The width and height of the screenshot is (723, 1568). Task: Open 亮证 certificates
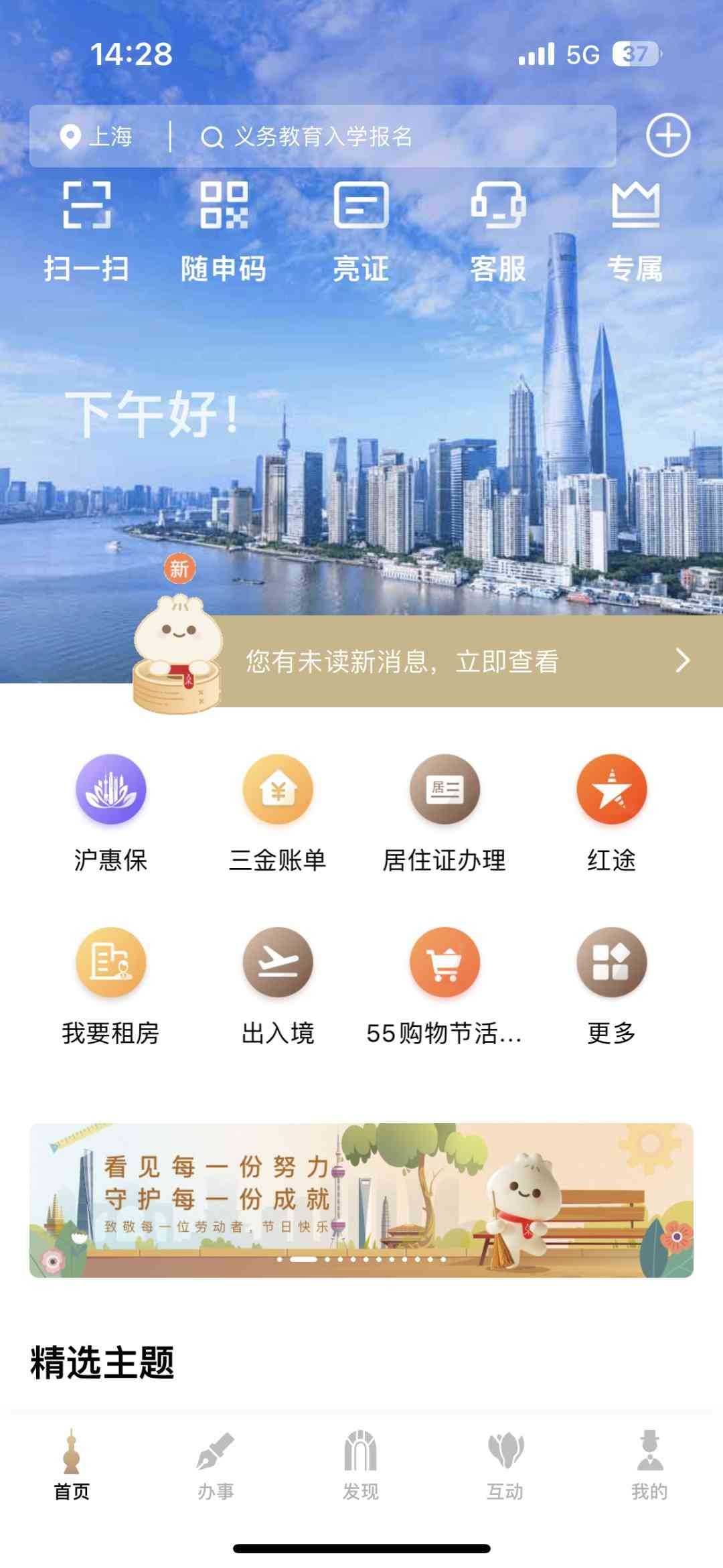click(361, 229)
